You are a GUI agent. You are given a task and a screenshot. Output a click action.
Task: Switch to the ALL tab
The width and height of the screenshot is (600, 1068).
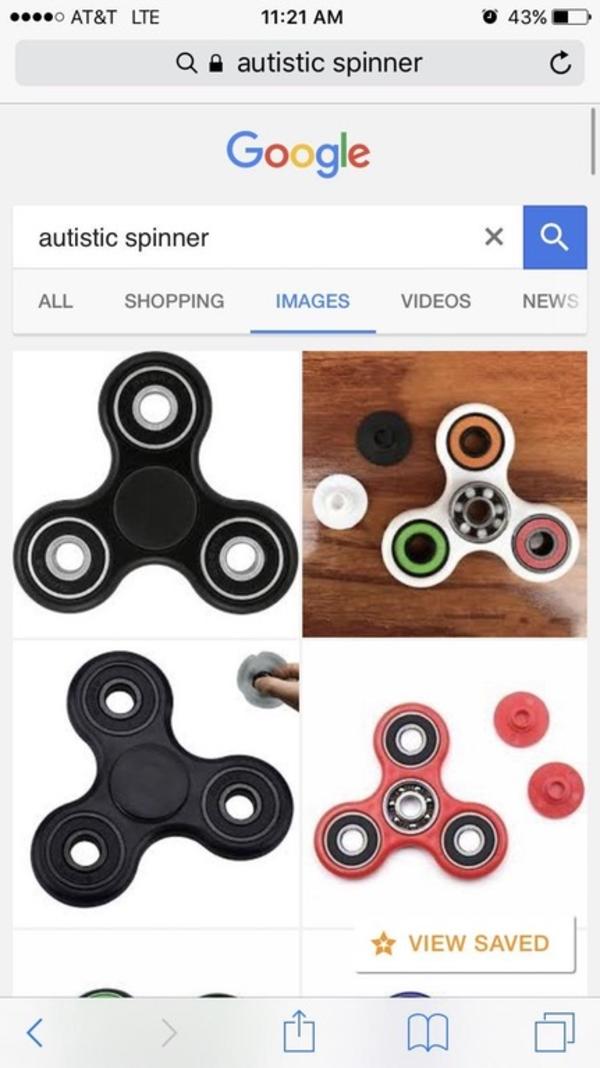(55, 301)
